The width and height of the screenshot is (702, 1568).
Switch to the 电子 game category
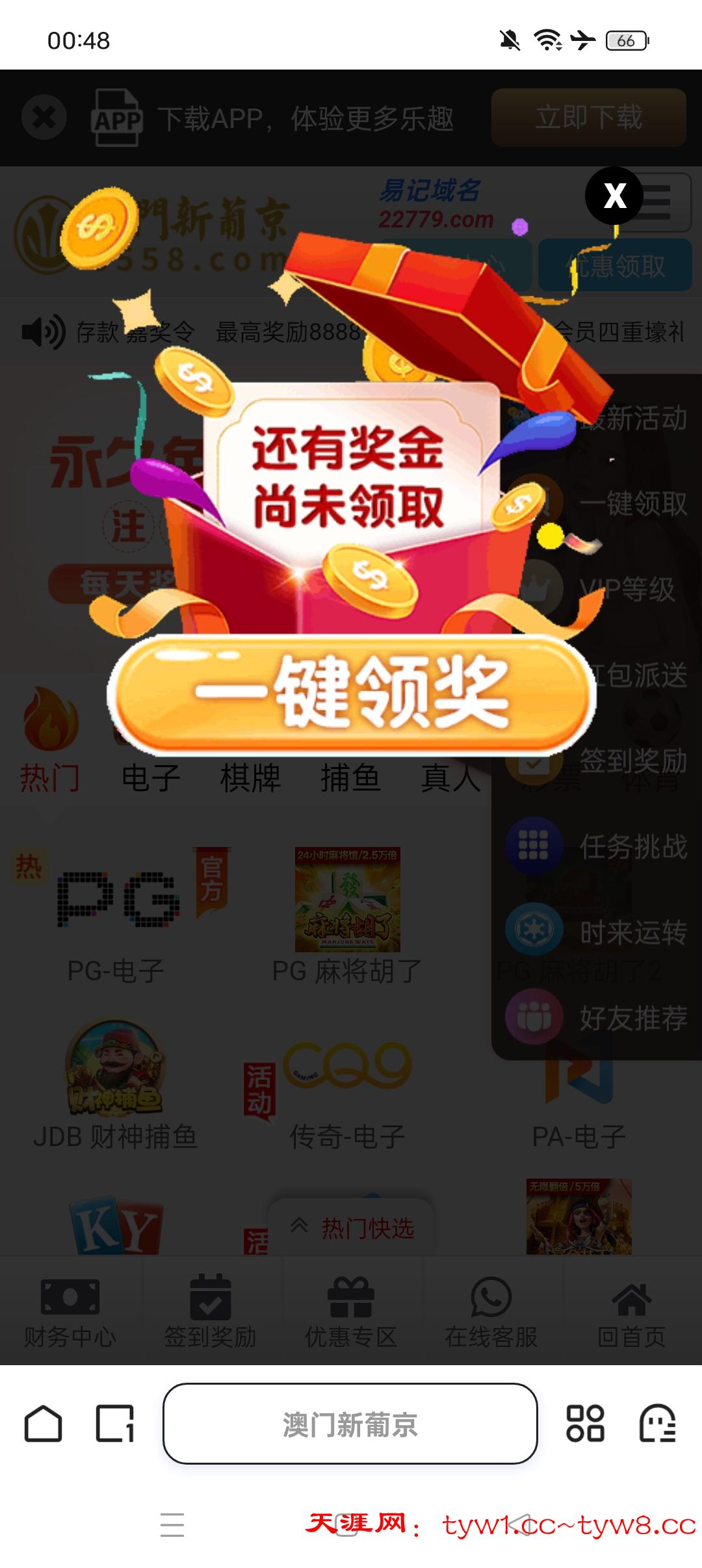tap(151, 777)
